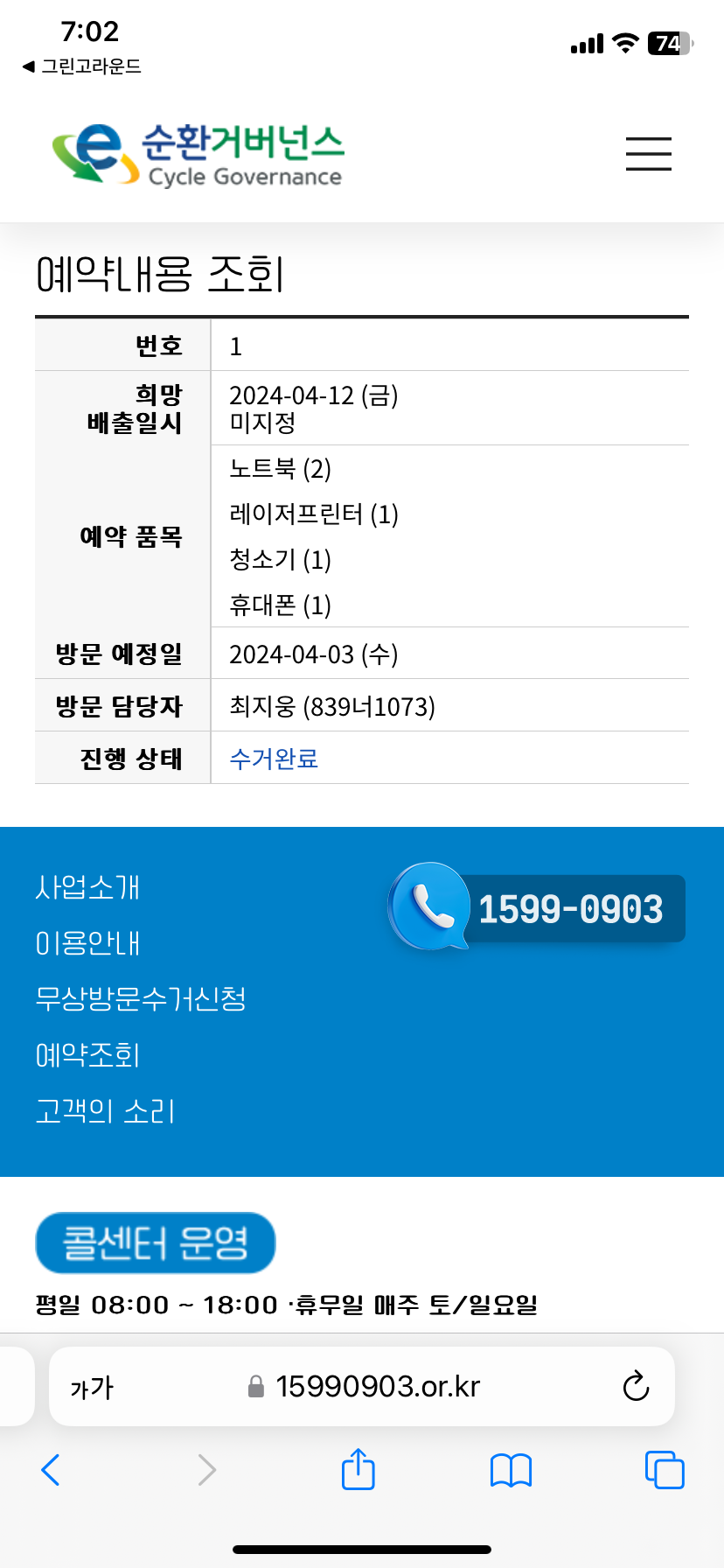Show open Safari tabs
The height and width of the screenshot is (1568, 724).
click(665, 1469)
